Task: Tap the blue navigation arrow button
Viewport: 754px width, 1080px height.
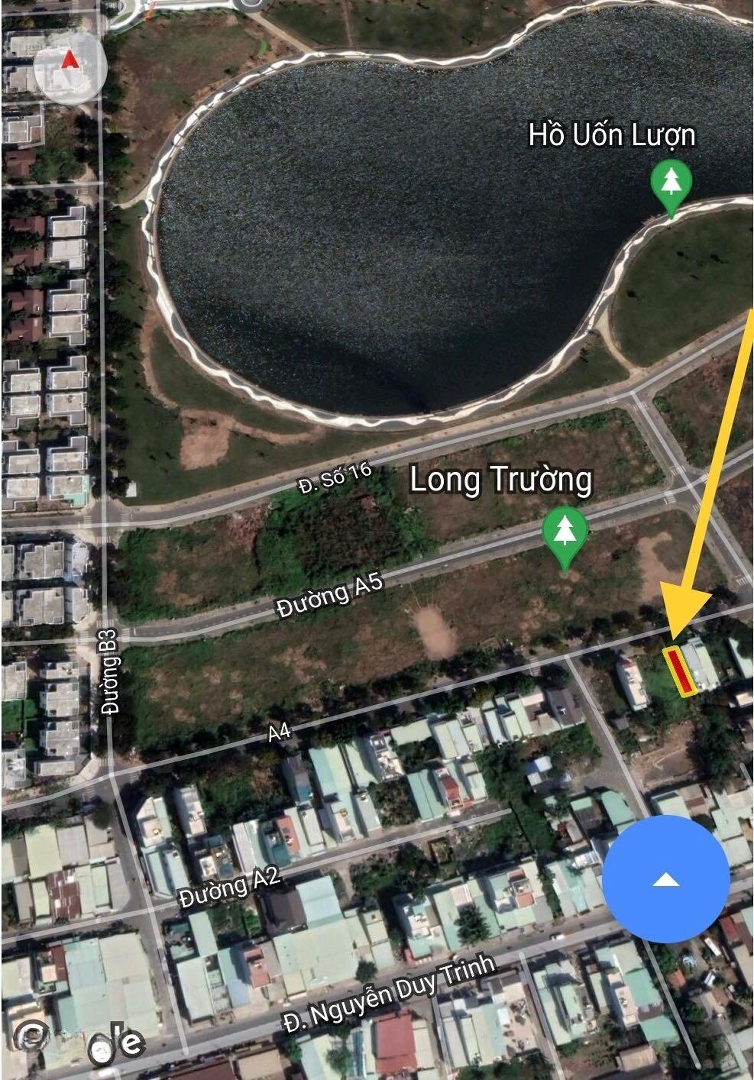Action: point(666,879)
